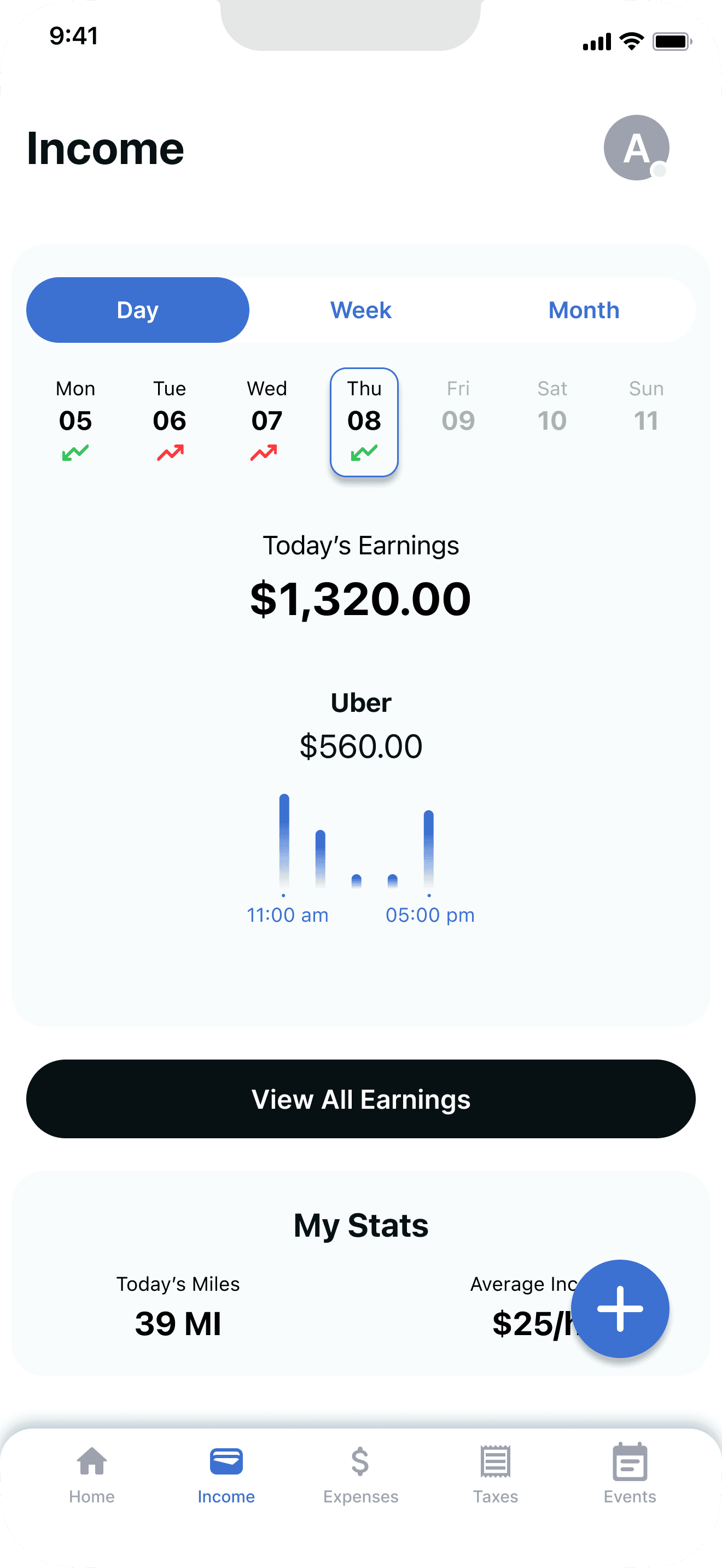The height and width of the screenshot is (1568, 722).
Task: Select Tuesday 06
Action: (x=169, y=420)
